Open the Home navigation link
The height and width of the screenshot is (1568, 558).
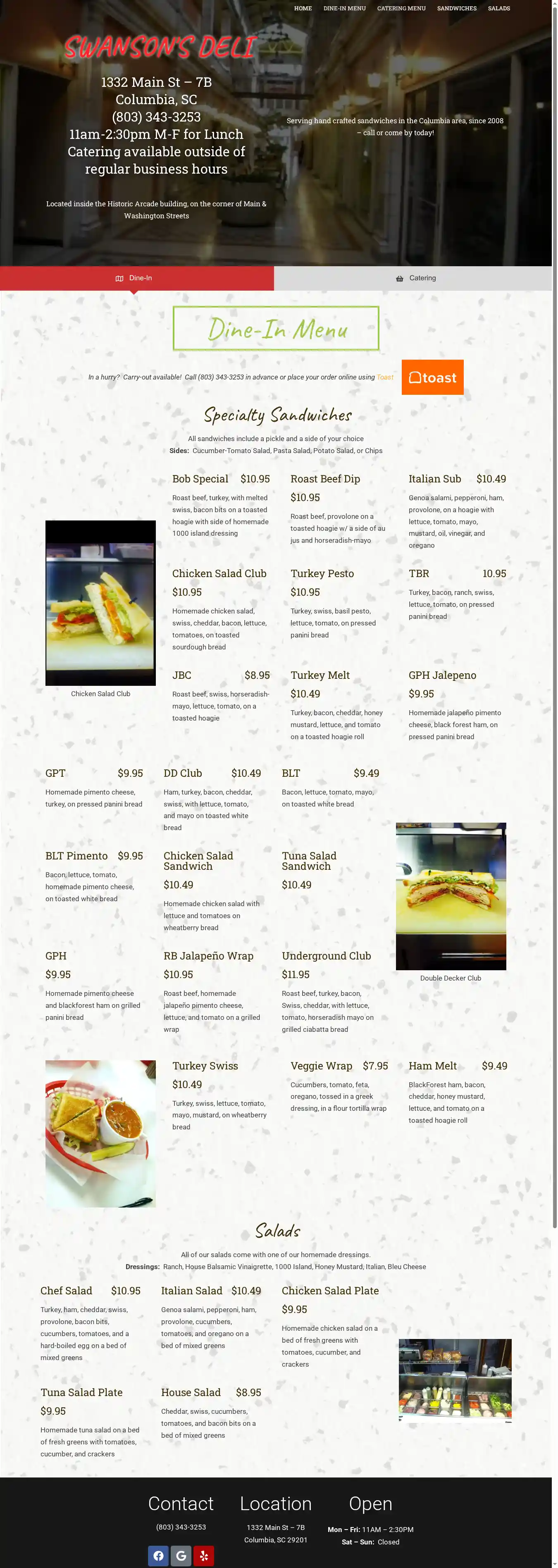[303, 9]
